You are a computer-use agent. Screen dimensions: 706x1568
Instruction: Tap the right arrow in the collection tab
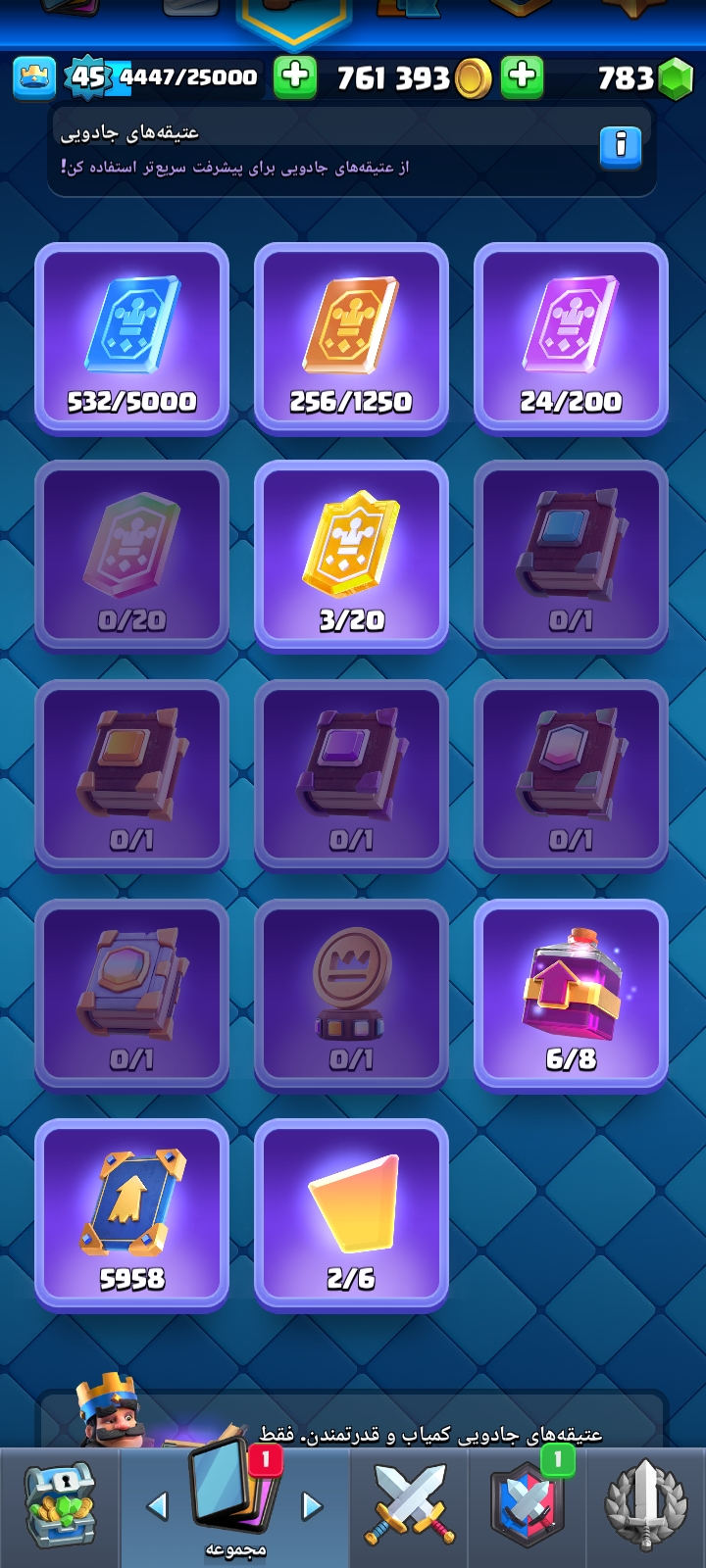pos(312,1505)
